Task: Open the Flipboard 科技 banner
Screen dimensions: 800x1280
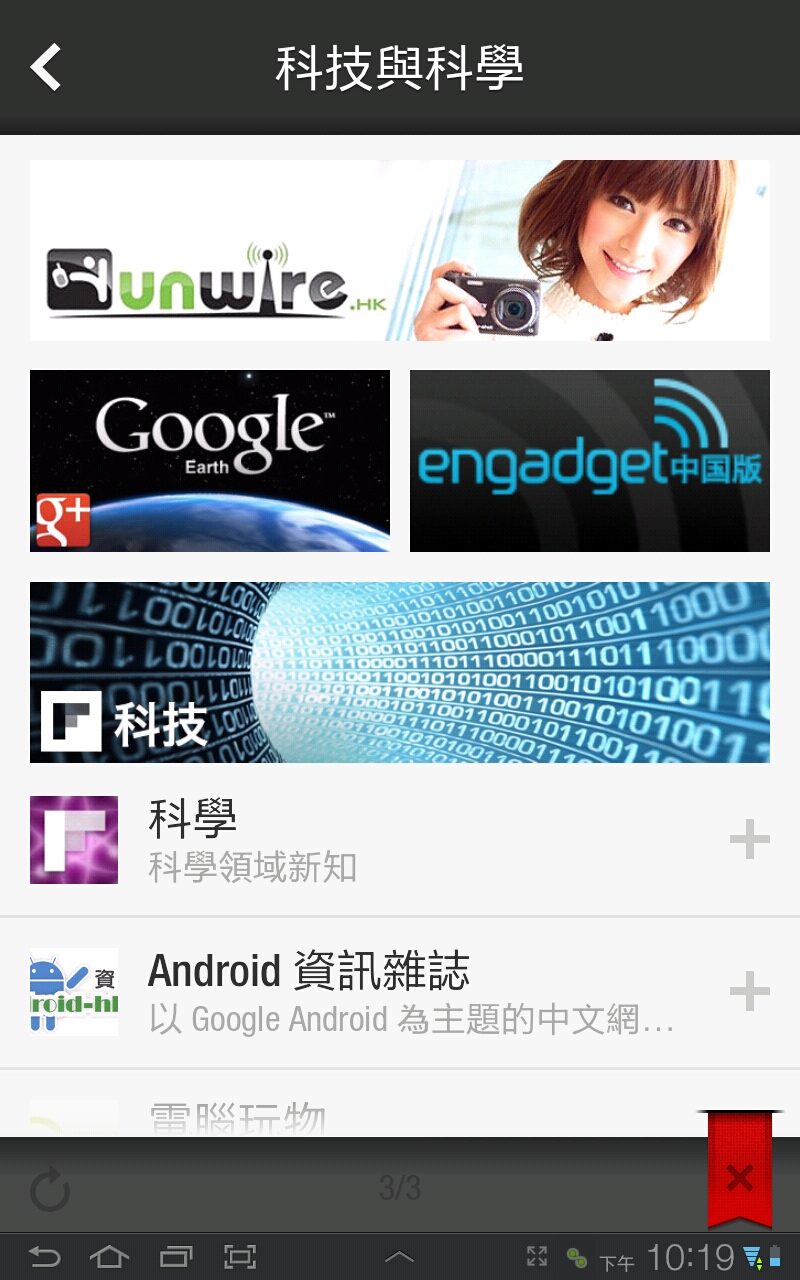Action: pos(400,672)
